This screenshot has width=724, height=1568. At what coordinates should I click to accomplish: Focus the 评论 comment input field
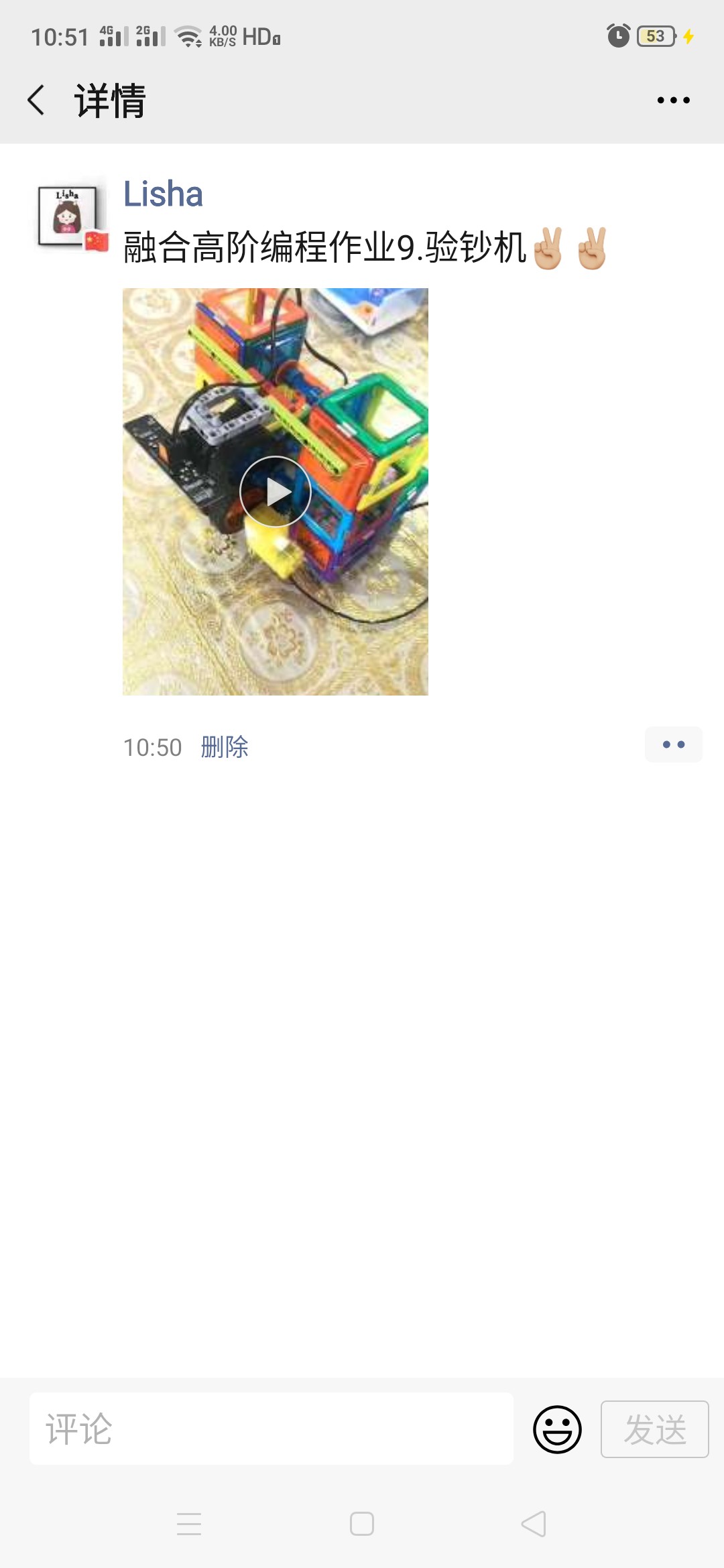coord(271,1429)
